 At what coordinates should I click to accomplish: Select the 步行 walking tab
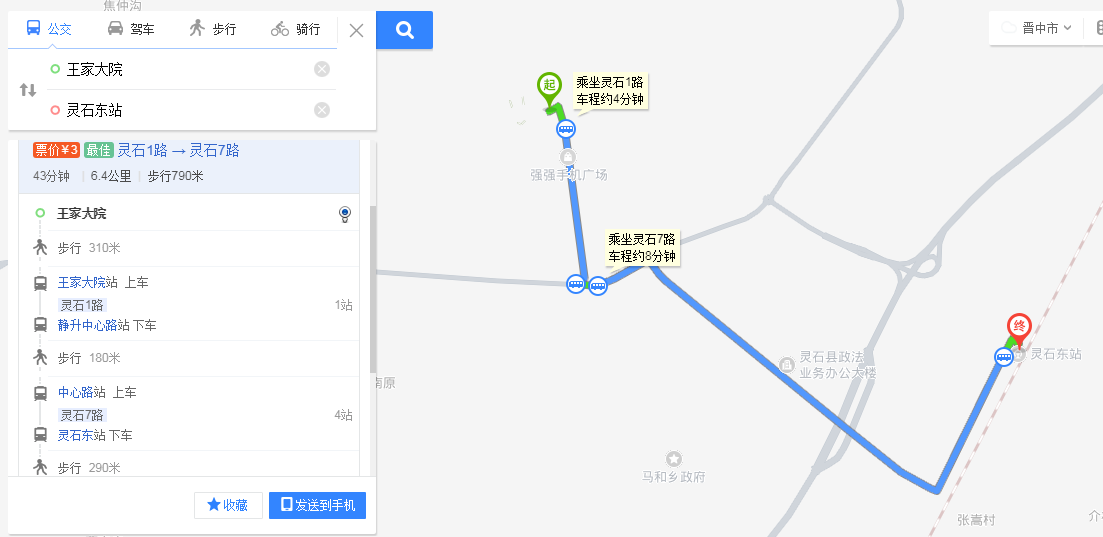pyautogui.click(x=212, y=29)
